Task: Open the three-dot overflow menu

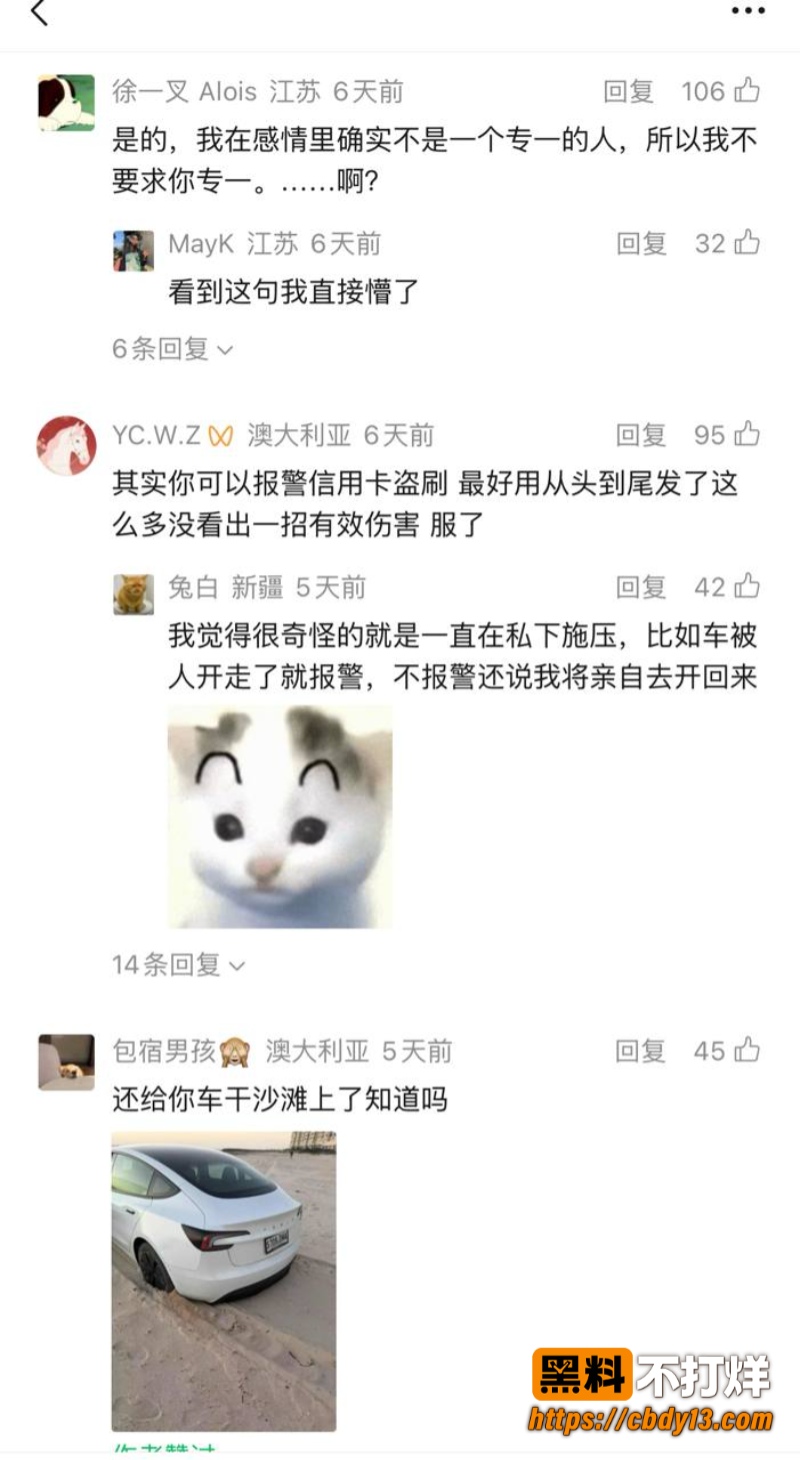Action: [x=747, y=12]
